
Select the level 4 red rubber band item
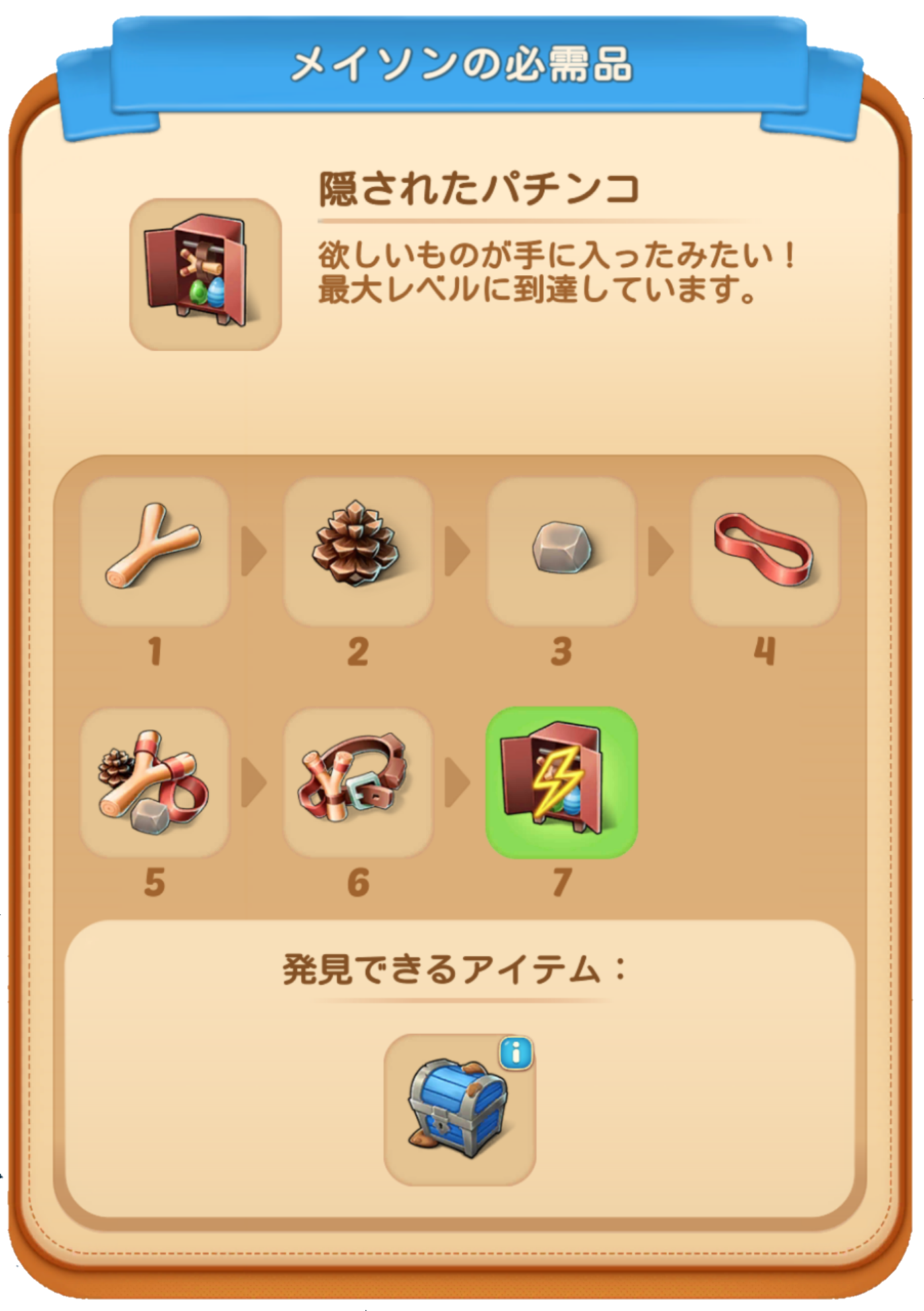pyautogui.click(x=765, y=552)
